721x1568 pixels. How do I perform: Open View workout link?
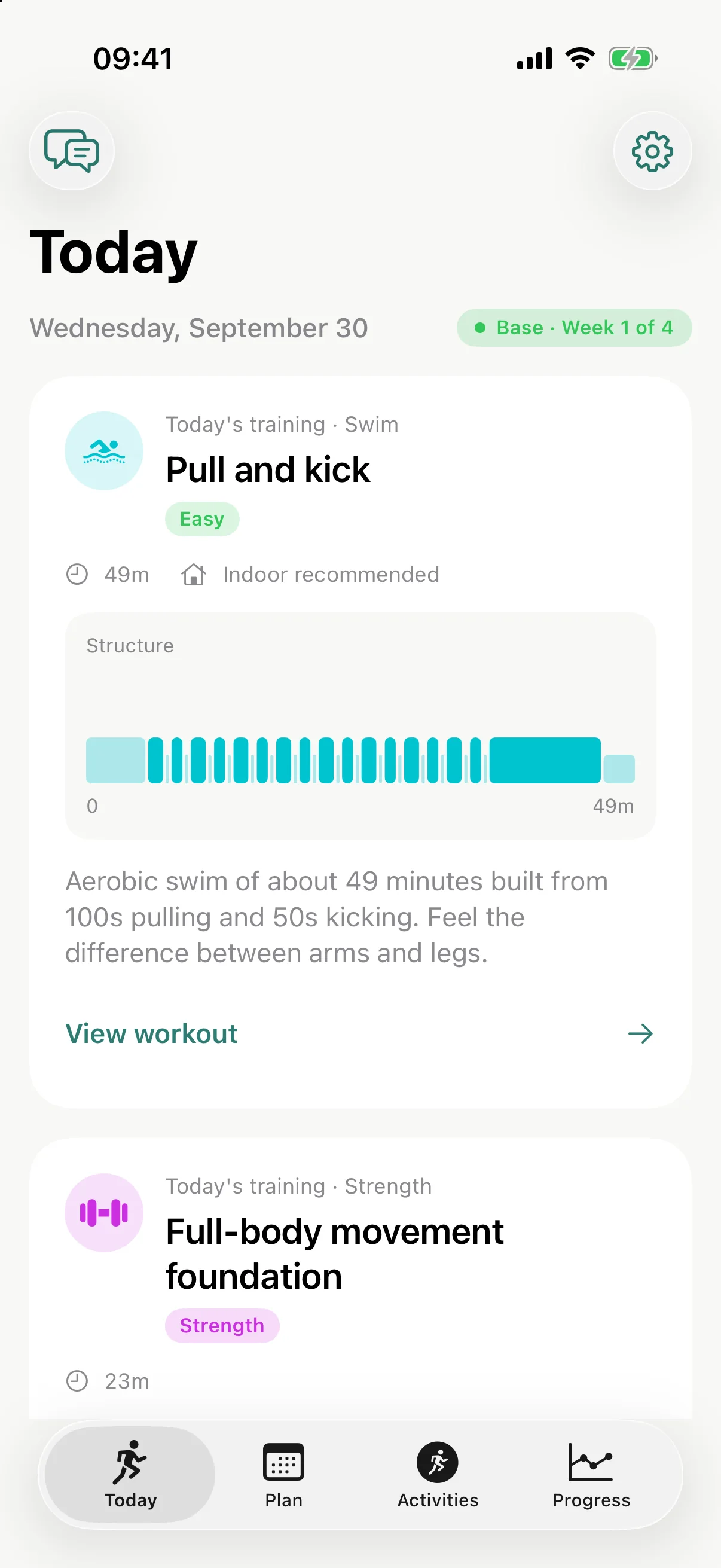click(359, 1033)
